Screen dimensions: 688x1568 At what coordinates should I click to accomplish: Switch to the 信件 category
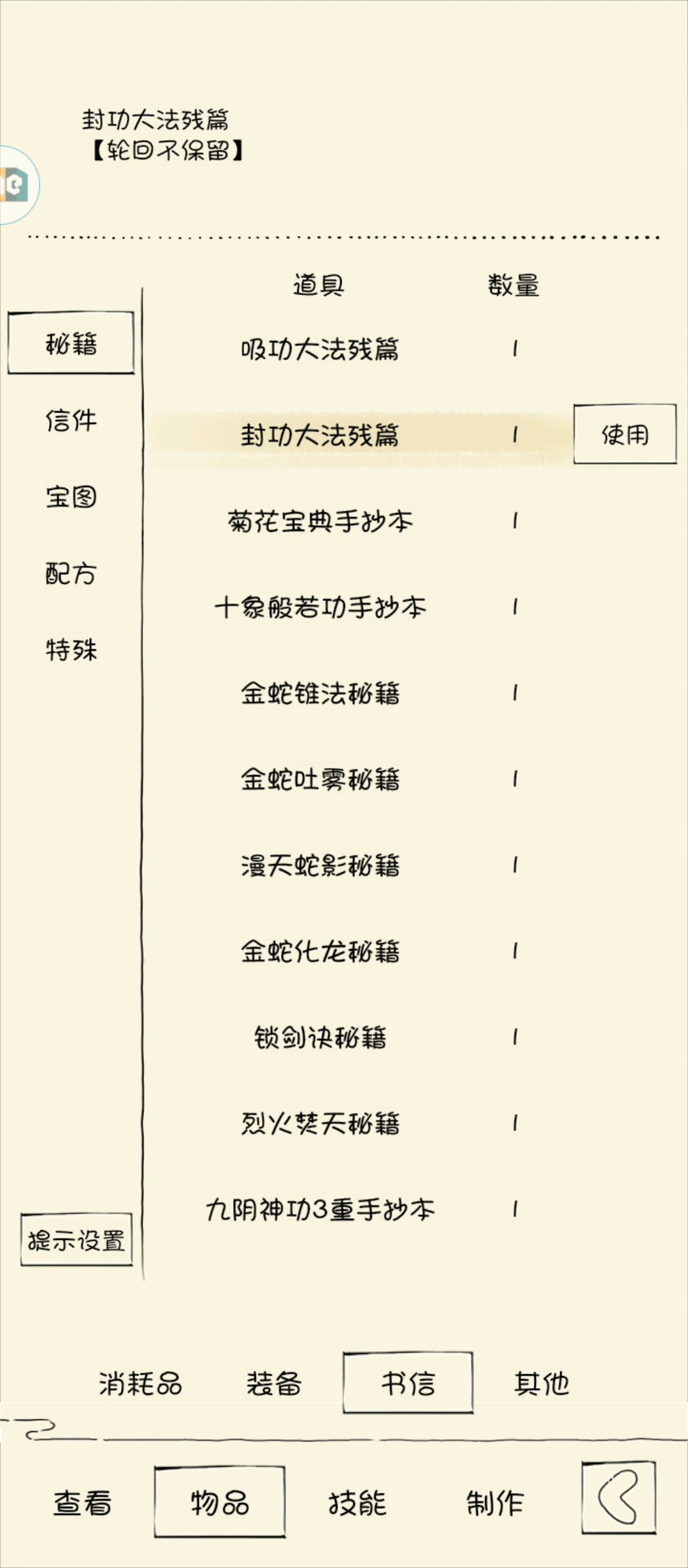71,421
